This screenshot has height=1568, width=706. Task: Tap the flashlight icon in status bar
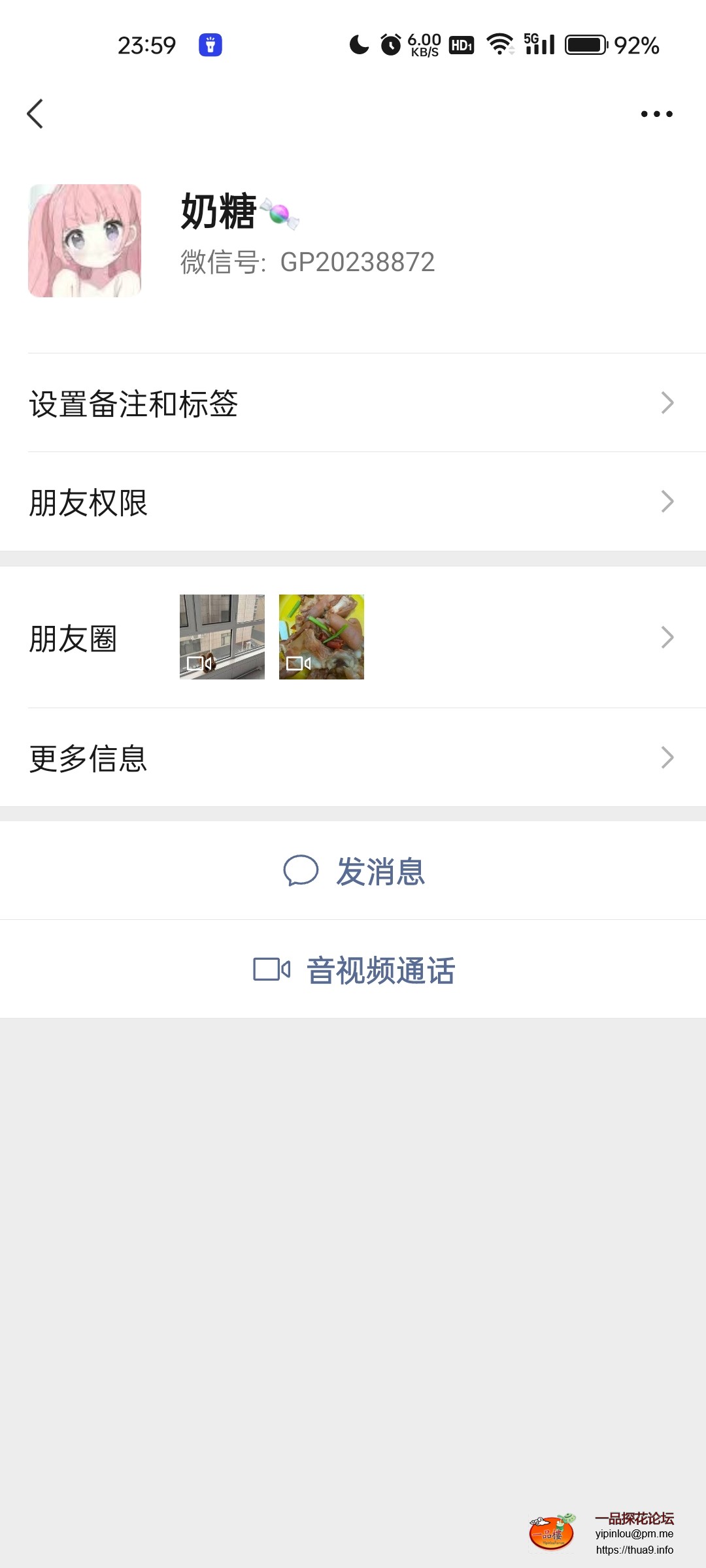point(210,44)
